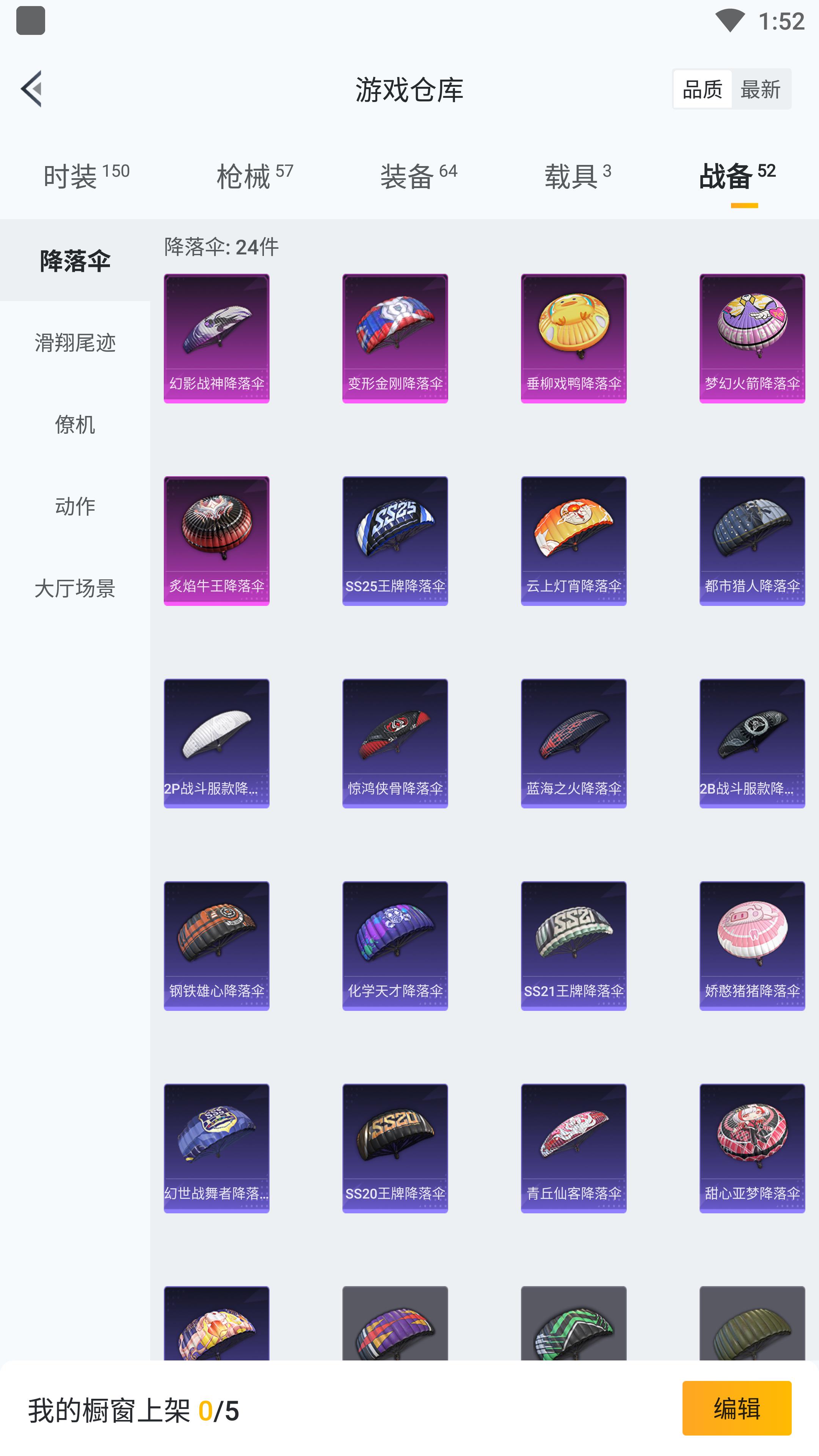Switch to 装备 tab
The image size is (819, 1456).
(x=418, y=176)
